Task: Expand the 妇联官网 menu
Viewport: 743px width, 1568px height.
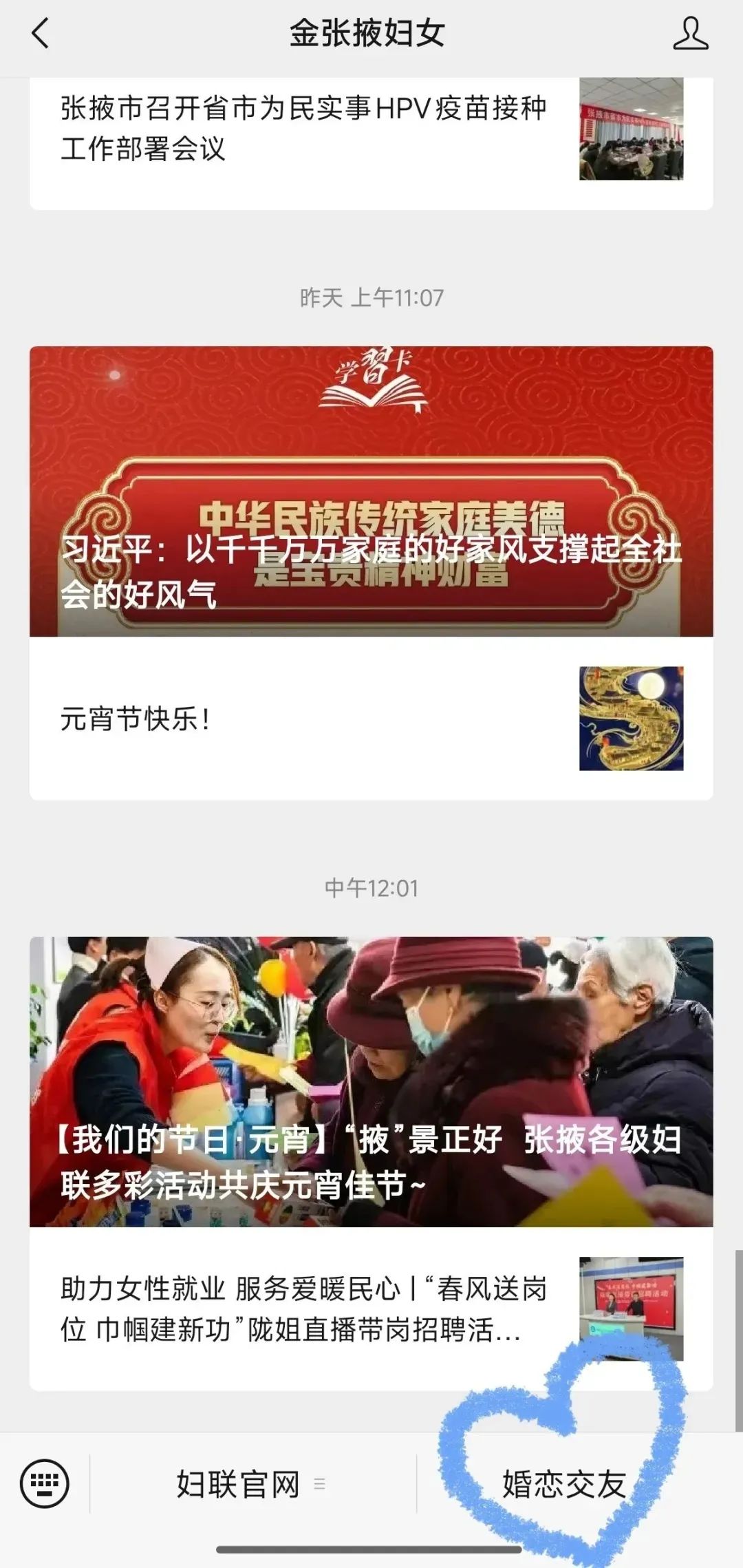Action: [x=252, y=1484]
